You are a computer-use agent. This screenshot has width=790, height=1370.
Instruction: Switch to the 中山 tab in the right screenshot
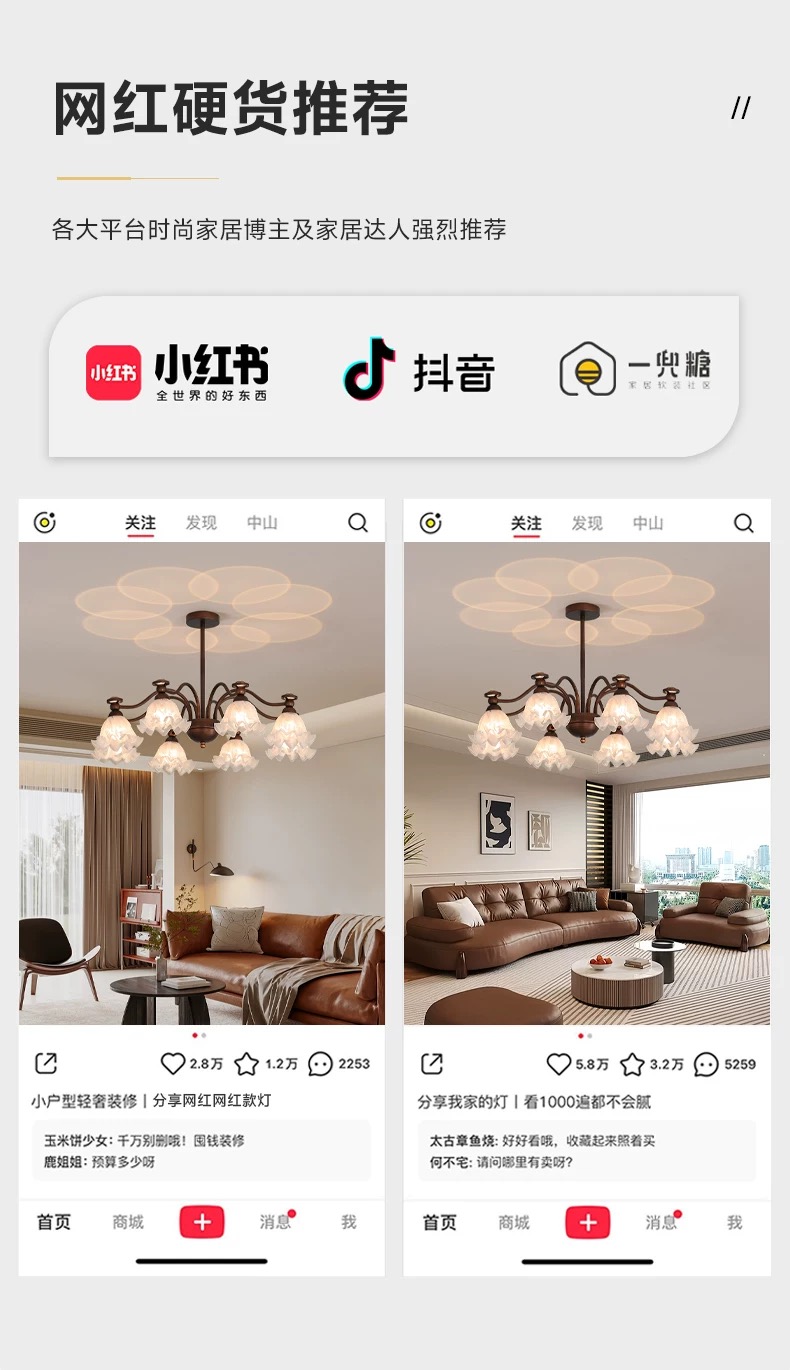pyautogui.click(x=650, y=523)
